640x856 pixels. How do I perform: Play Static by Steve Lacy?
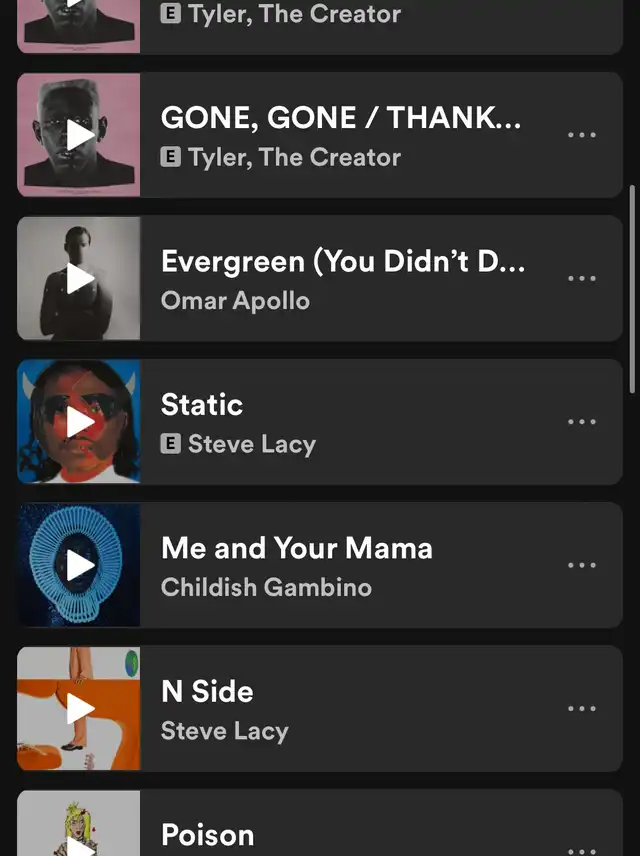(79, 422)
